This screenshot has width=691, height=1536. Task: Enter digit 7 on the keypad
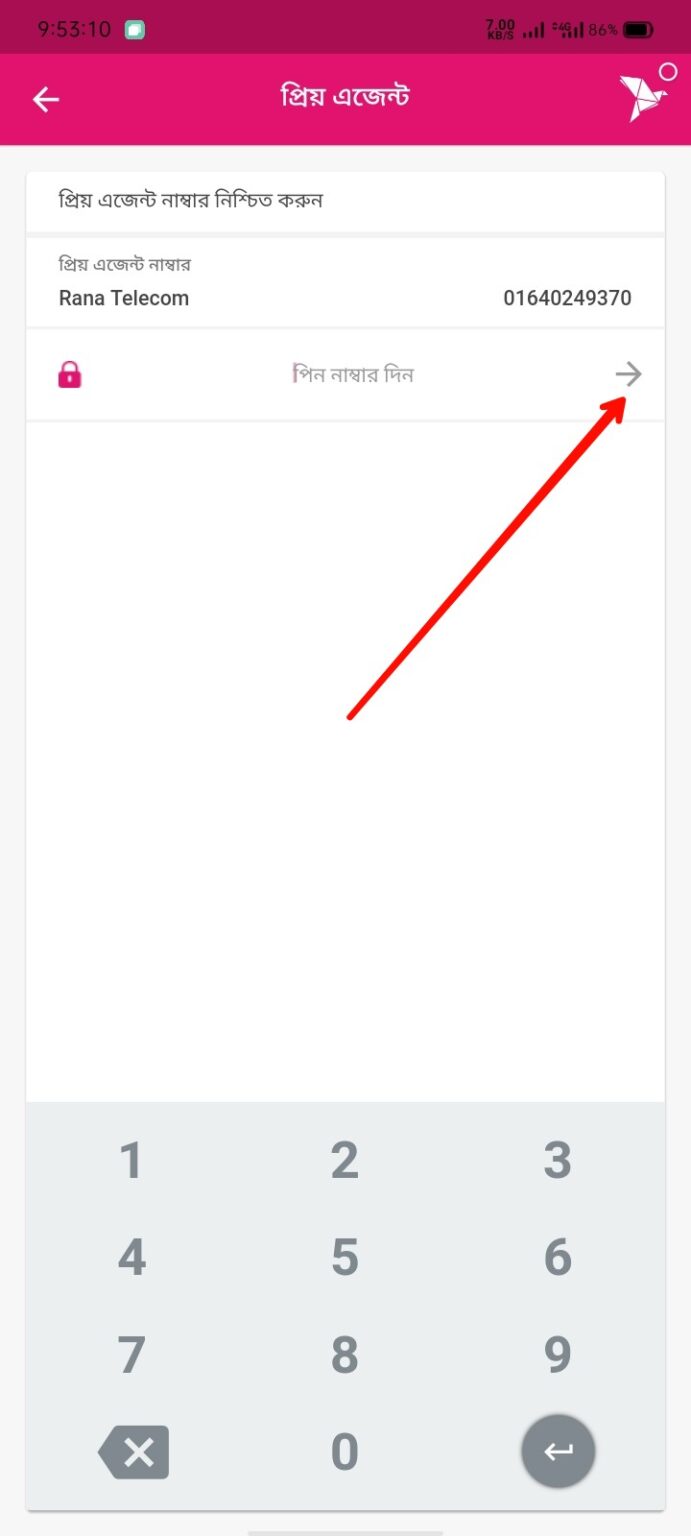[x=131, y=1354]
